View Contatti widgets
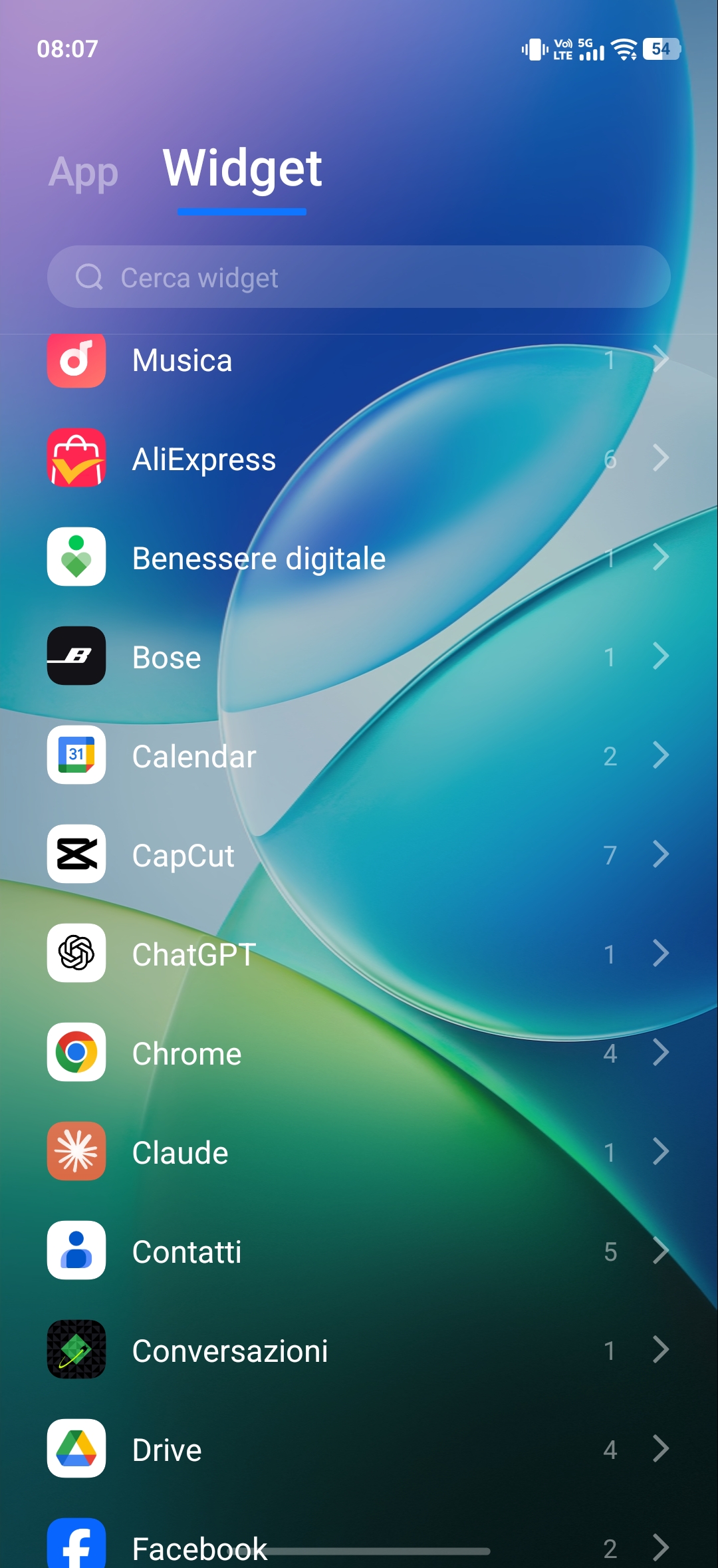 pyautogui.click(x=359, y=1251)
